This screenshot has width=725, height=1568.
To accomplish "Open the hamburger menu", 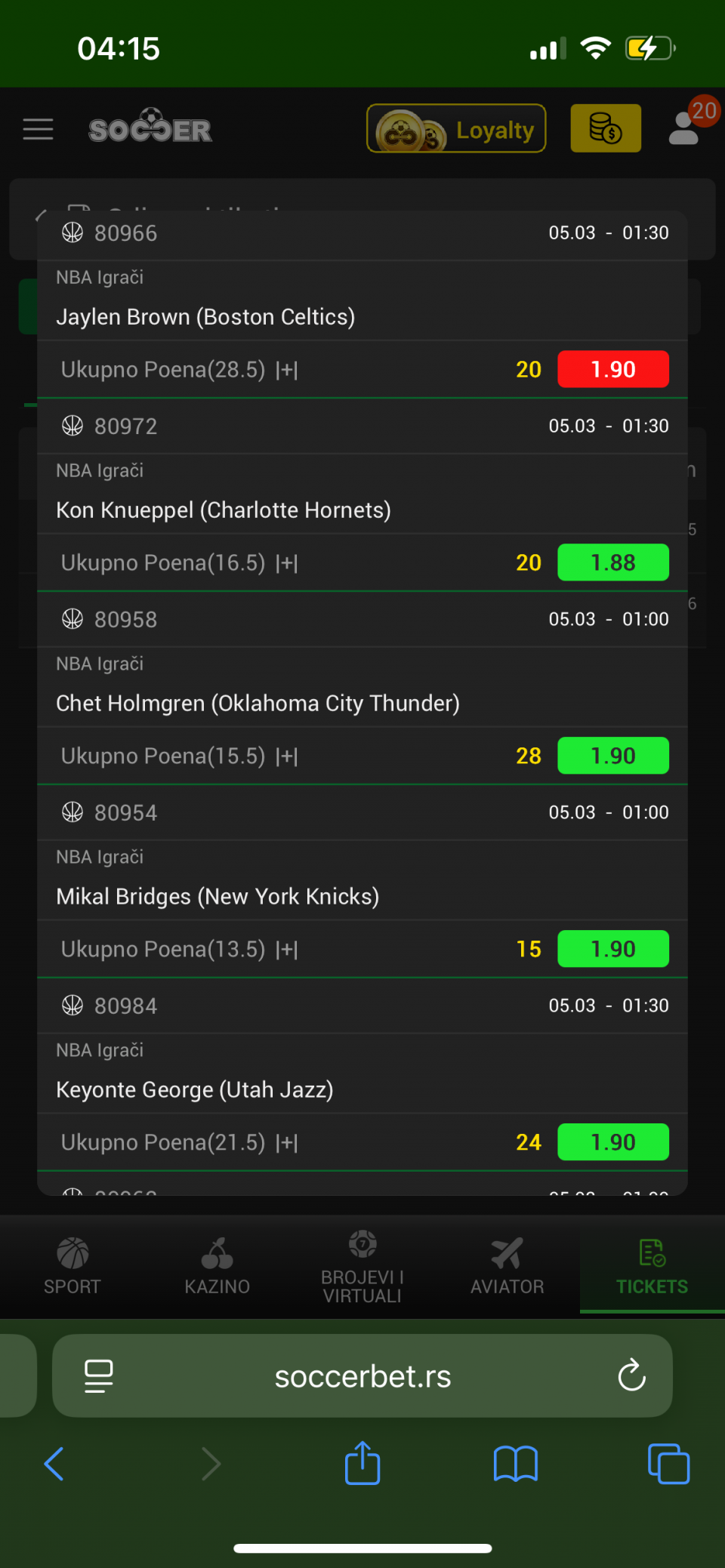I will [x=38, y=129].
